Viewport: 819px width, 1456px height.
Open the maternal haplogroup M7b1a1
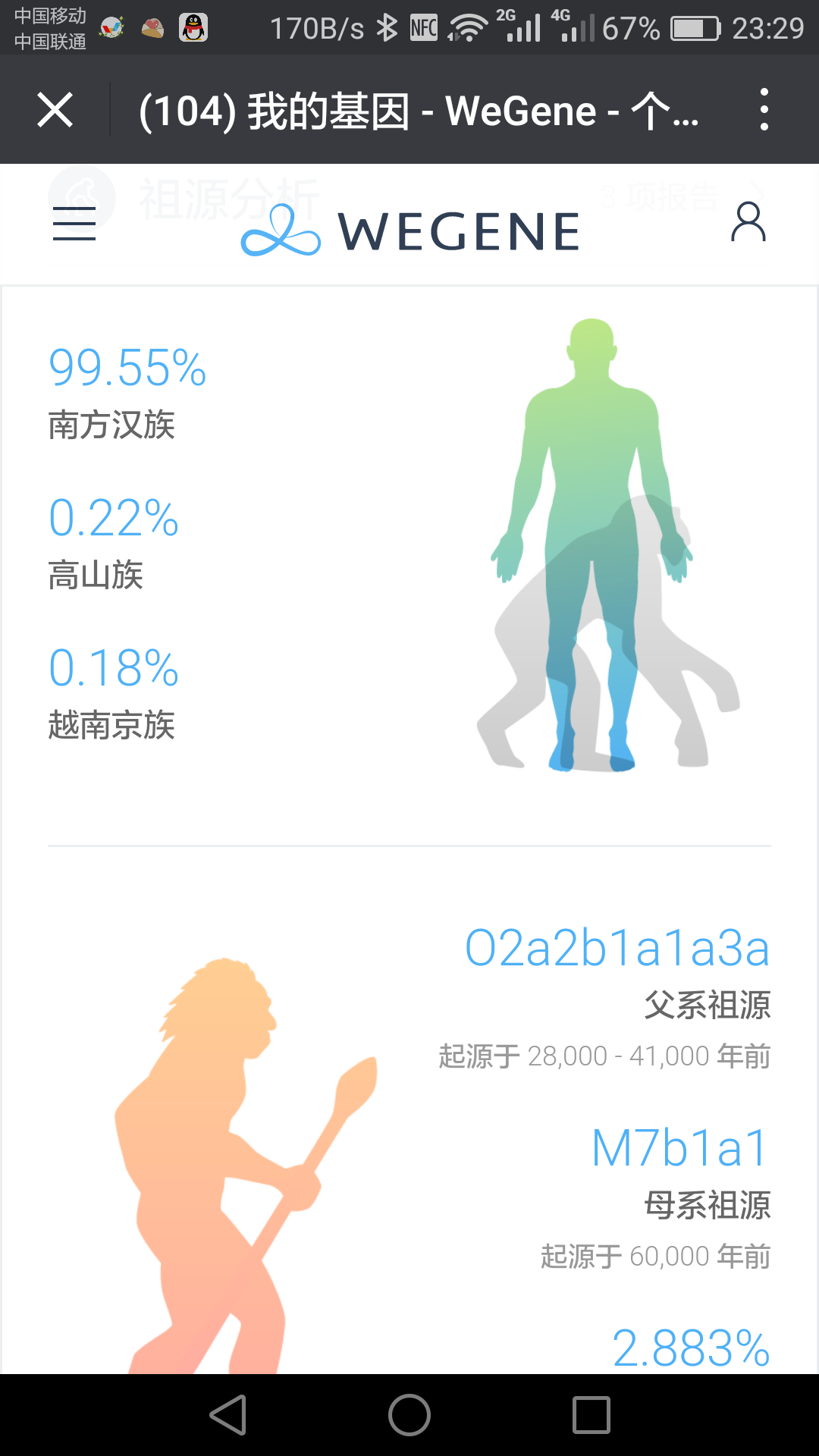[x=680, y=1147]
